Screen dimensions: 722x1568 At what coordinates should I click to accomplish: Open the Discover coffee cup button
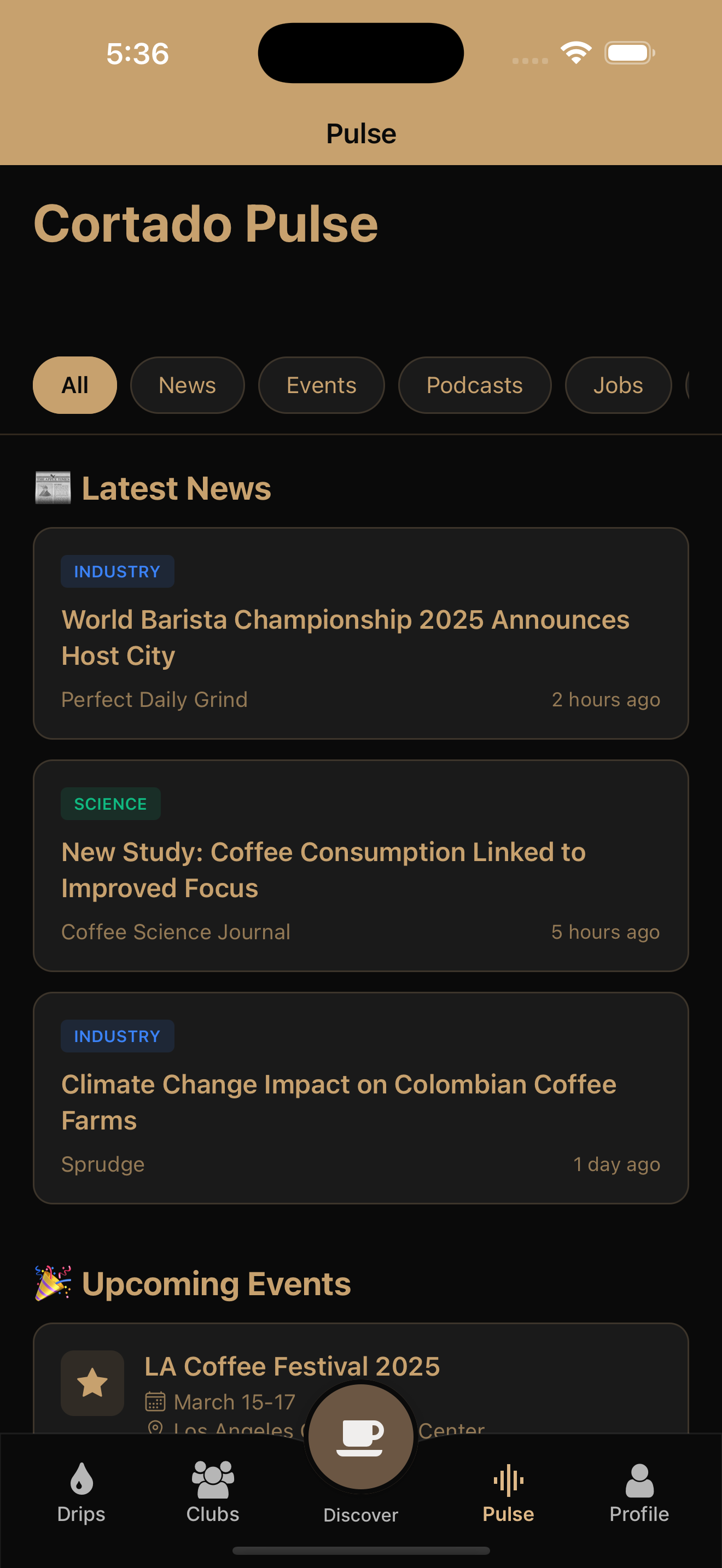click(x=360, y=1438)
